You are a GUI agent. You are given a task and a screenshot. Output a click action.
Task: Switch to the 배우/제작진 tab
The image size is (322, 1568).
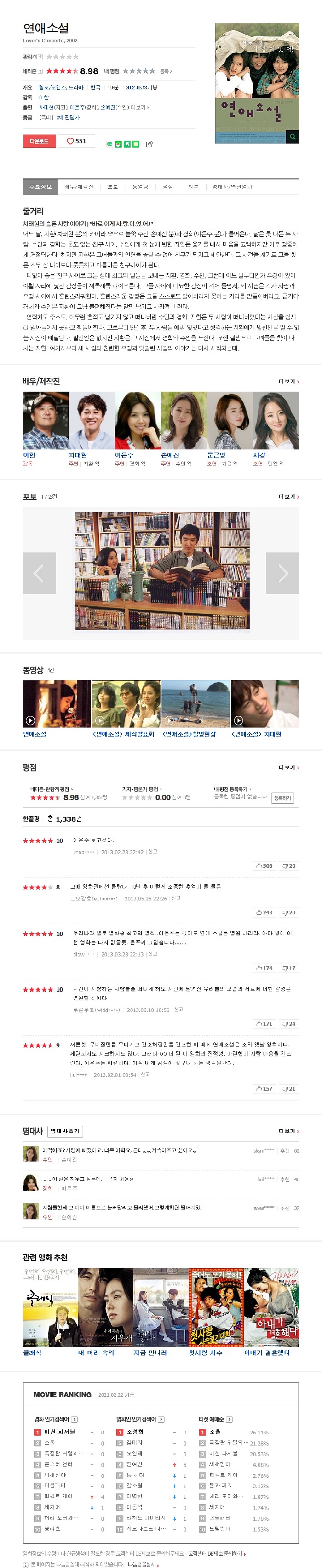tap(79, 187)
